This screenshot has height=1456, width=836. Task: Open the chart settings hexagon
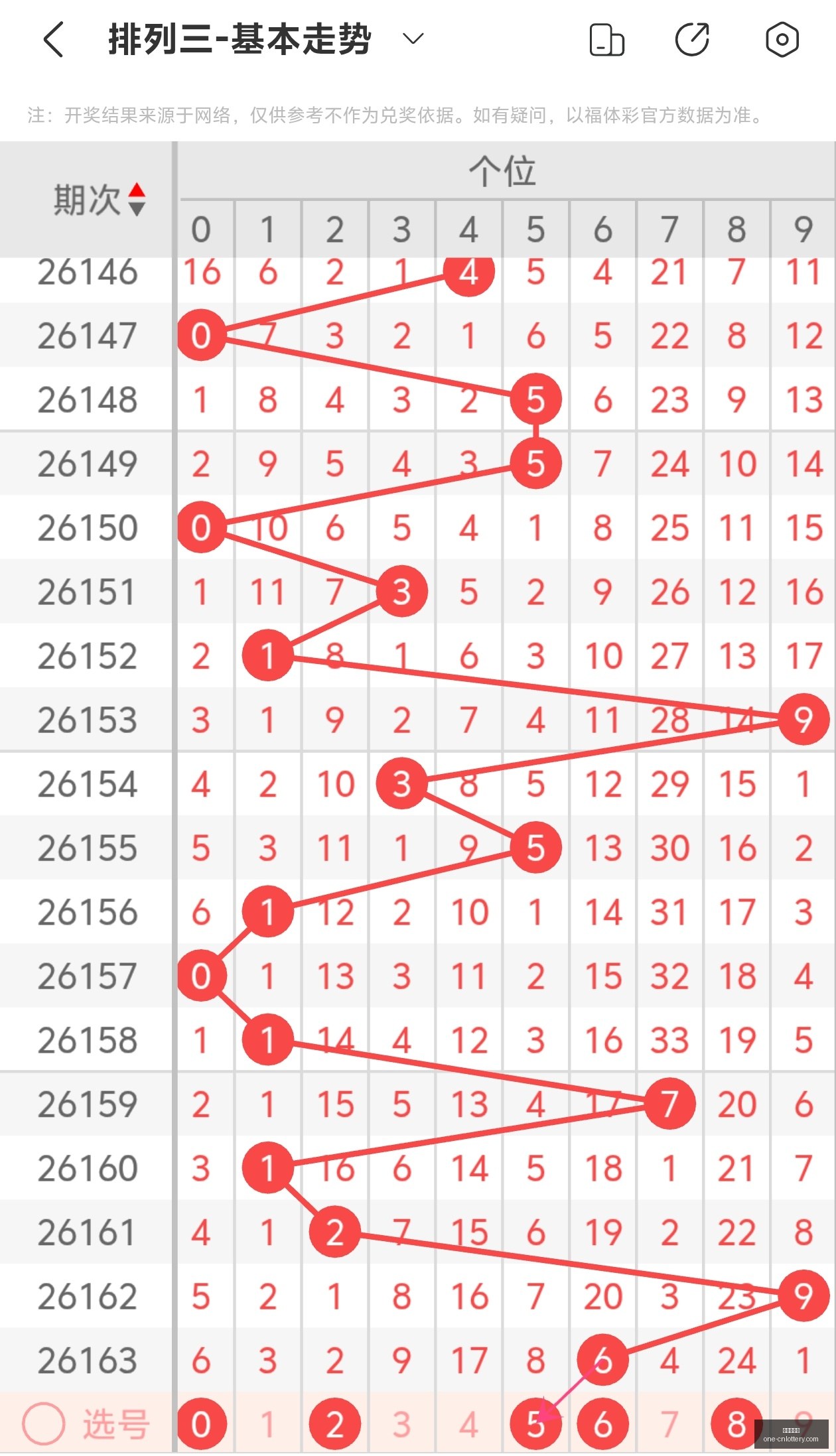(782, 39)
